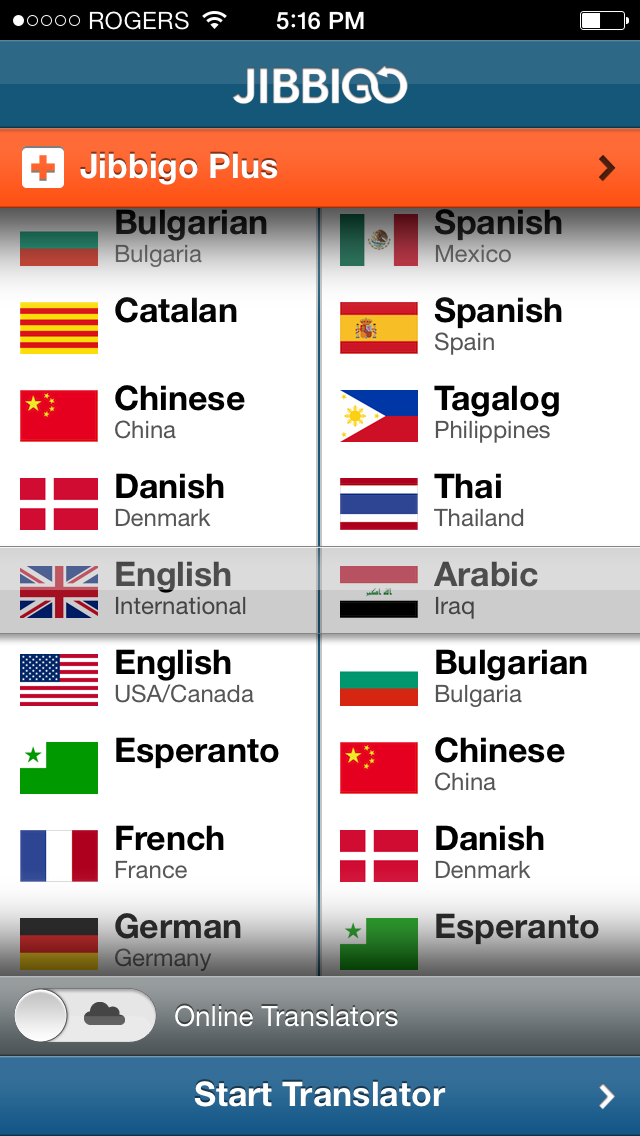This screenshot has width=640, height=1136.
Task: Select Chinese China in left column
Action: (x=159, y=415)
